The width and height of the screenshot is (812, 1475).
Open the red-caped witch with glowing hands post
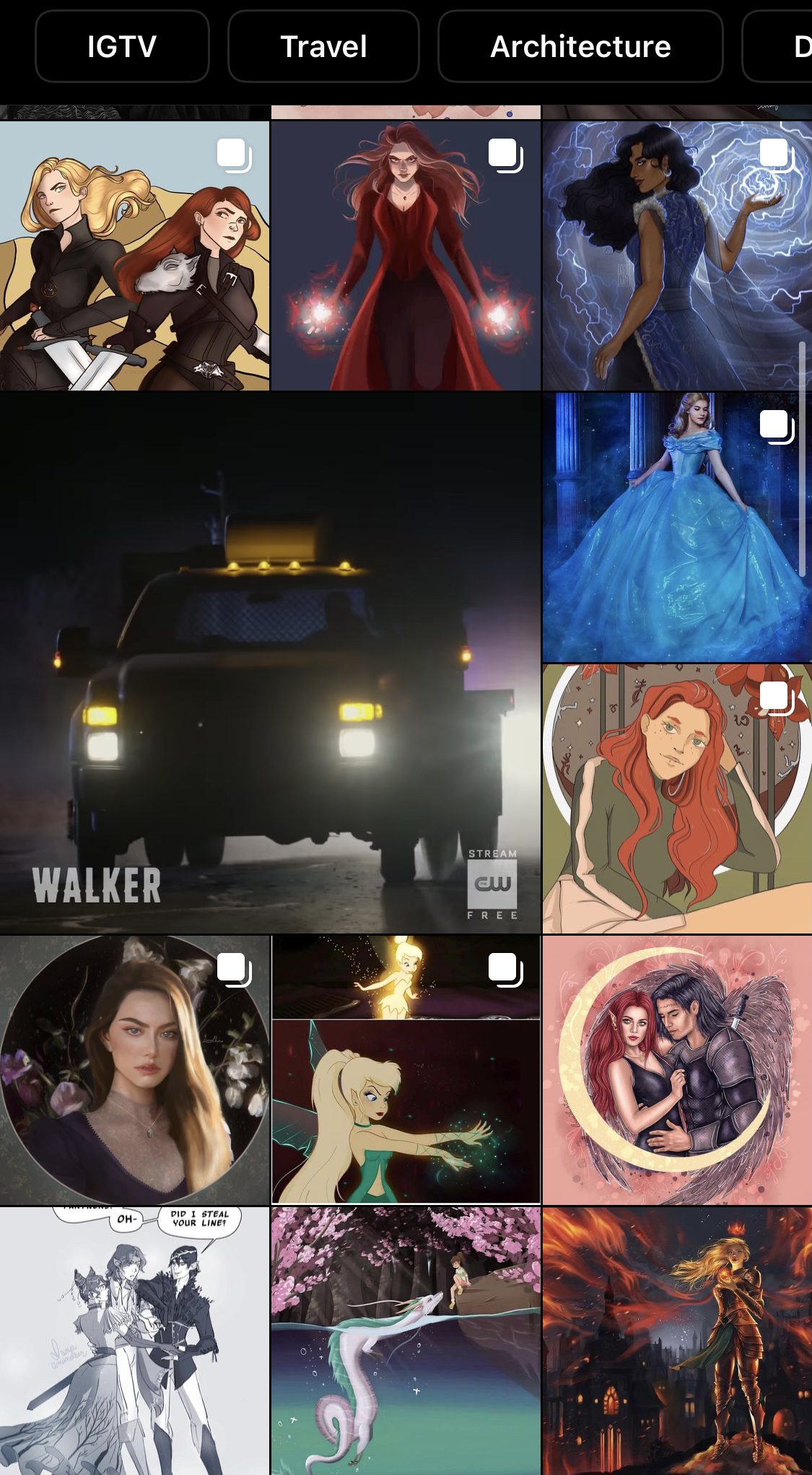[x=406, y=256]
